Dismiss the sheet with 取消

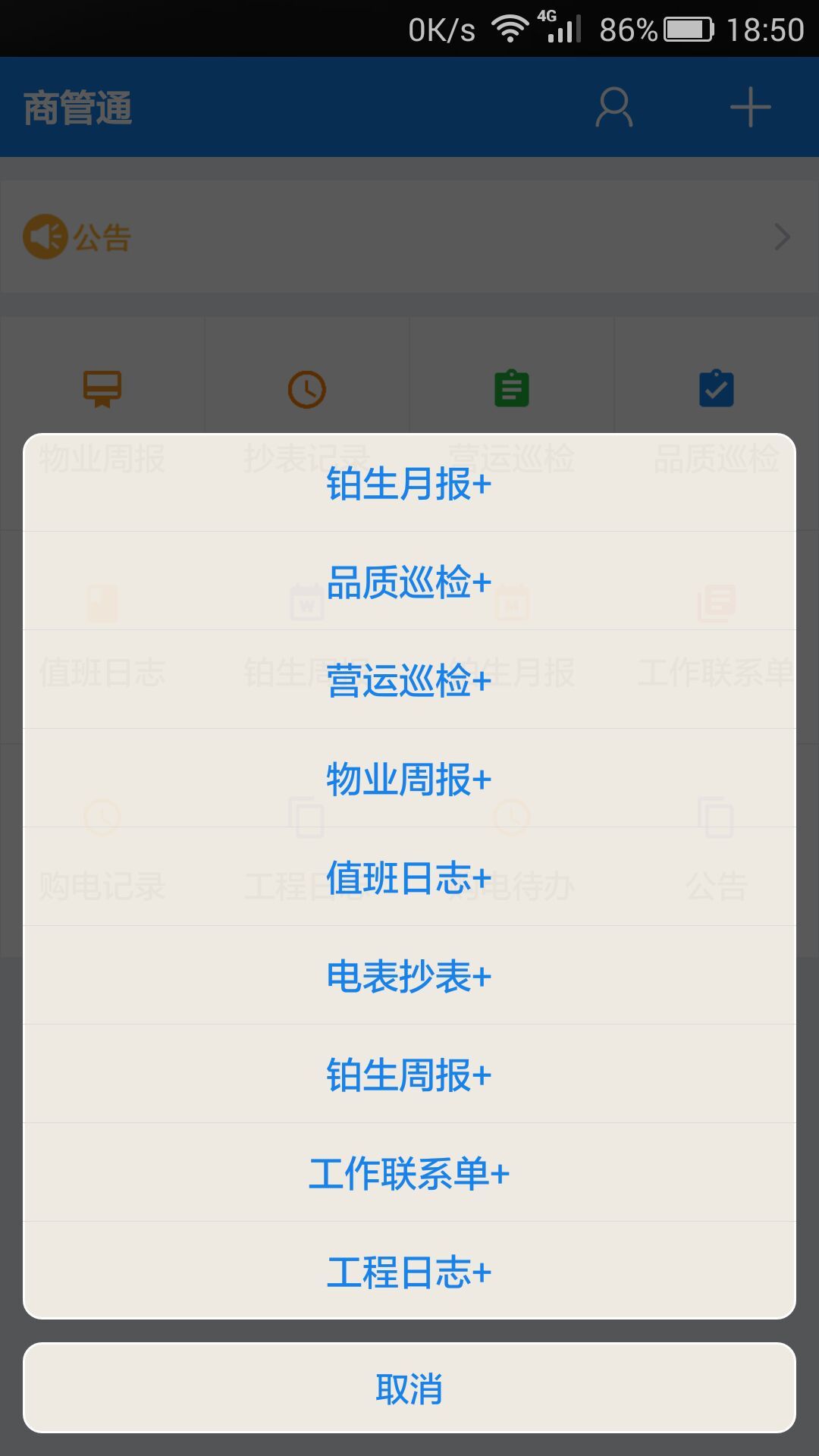[409, 1389]
